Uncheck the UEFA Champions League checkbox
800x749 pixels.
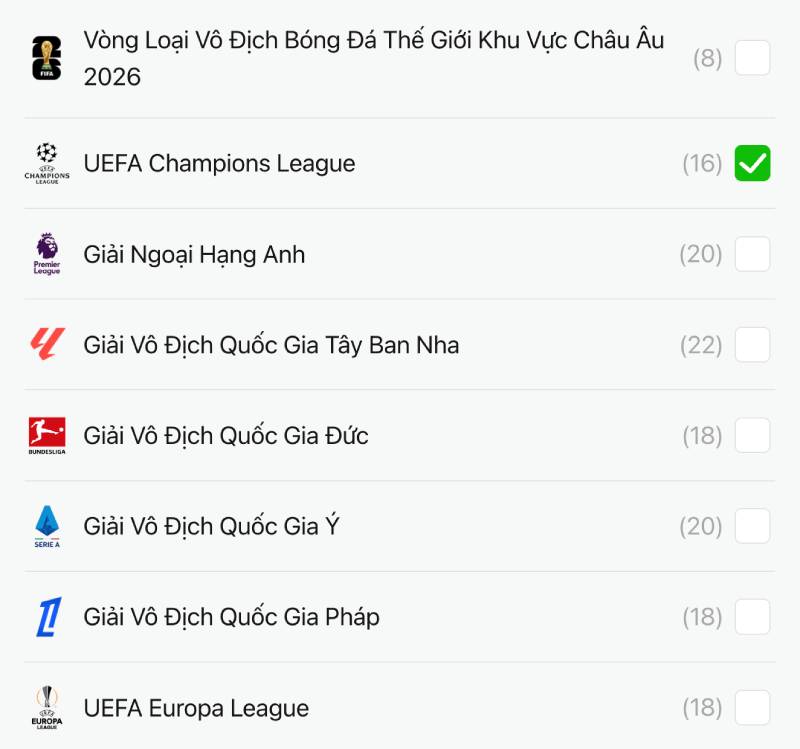click(x=752, y=163)
